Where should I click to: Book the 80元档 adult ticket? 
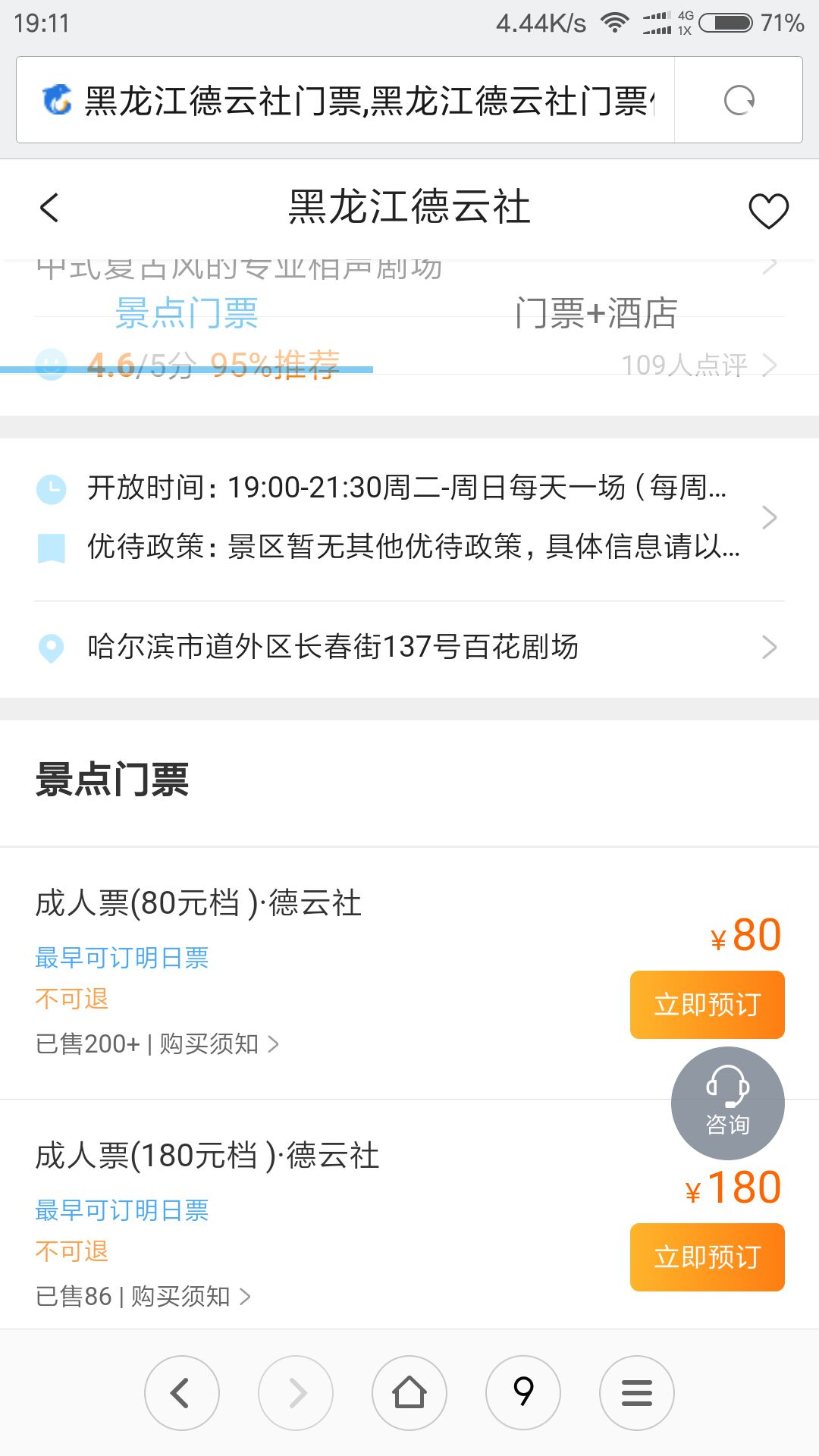[x=707, y=1005]
